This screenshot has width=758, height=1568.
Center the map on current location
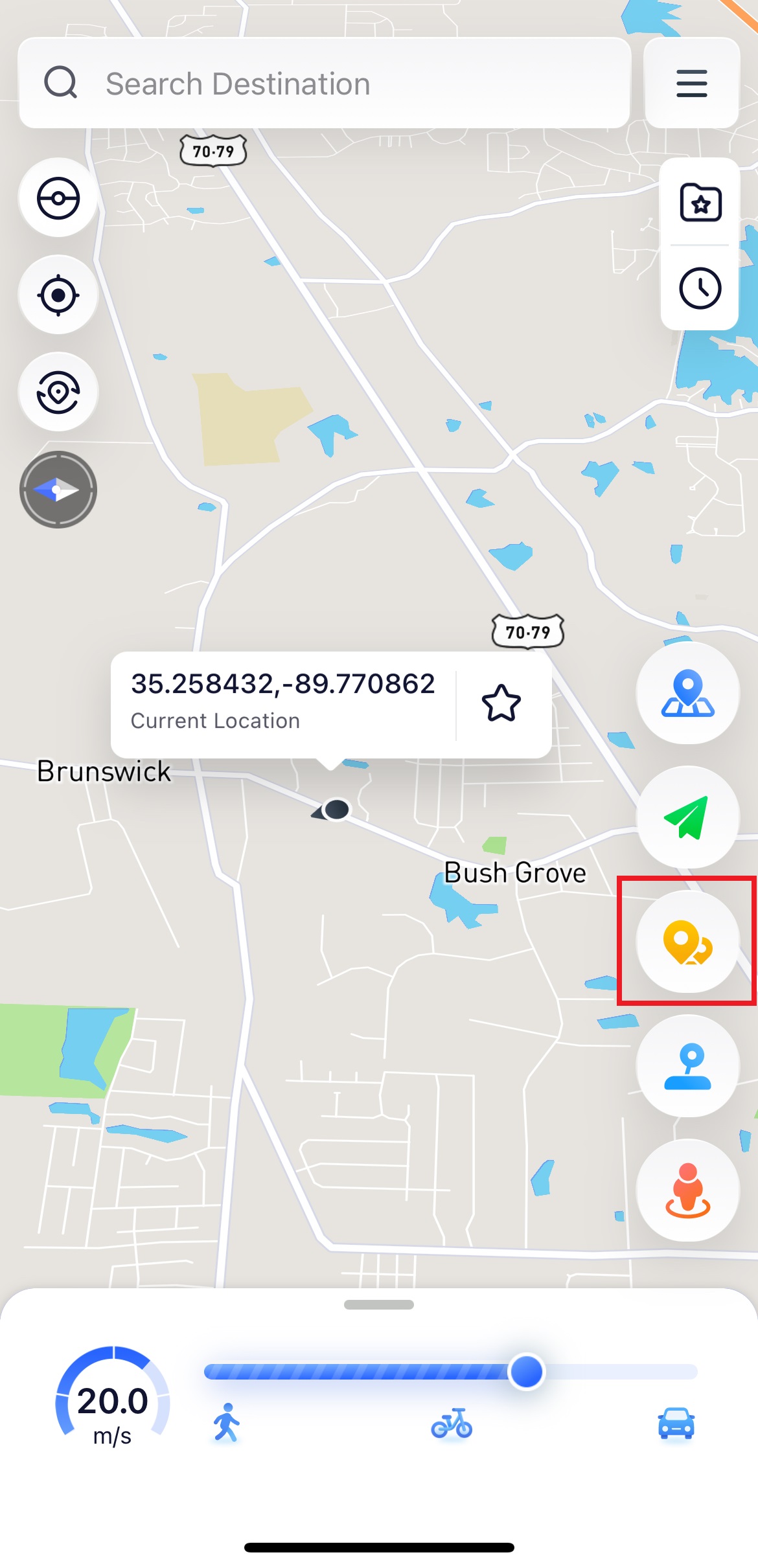coord(58,295)
